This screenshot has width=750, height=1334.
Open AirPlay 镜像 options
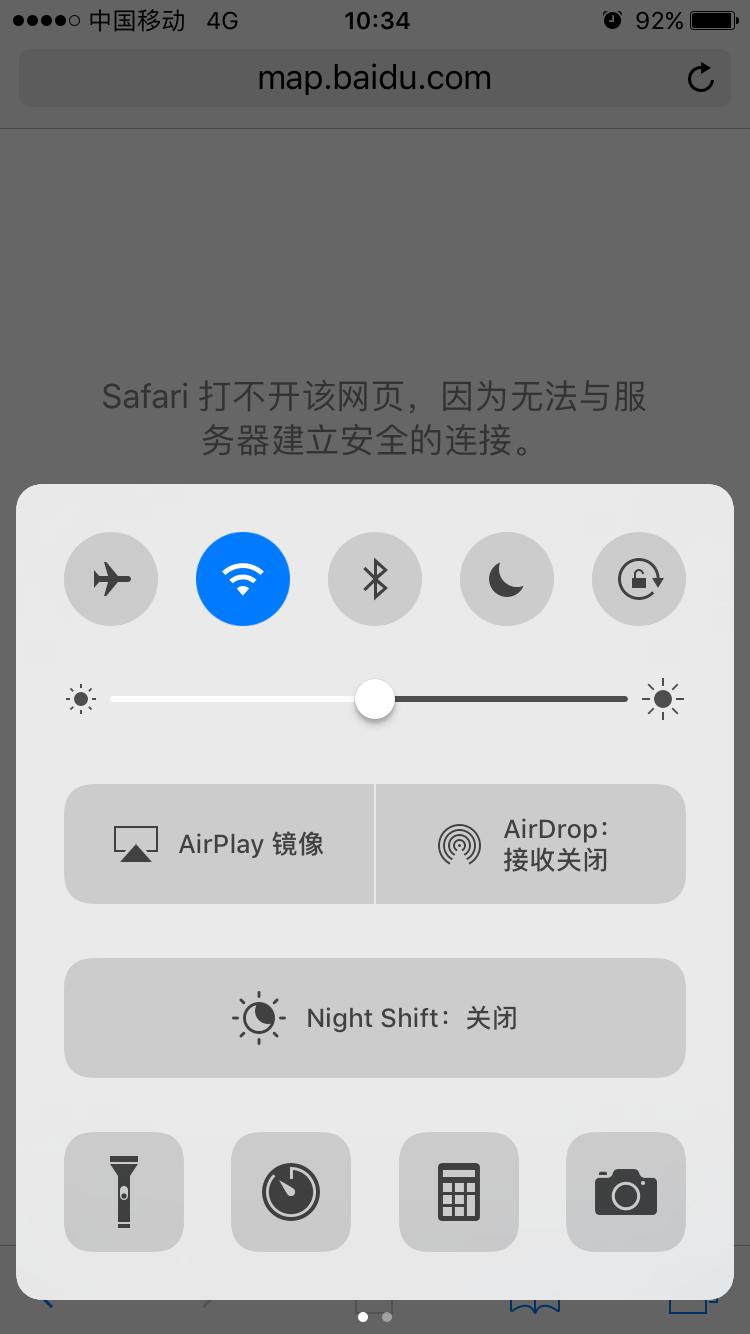tap(219, 844)
